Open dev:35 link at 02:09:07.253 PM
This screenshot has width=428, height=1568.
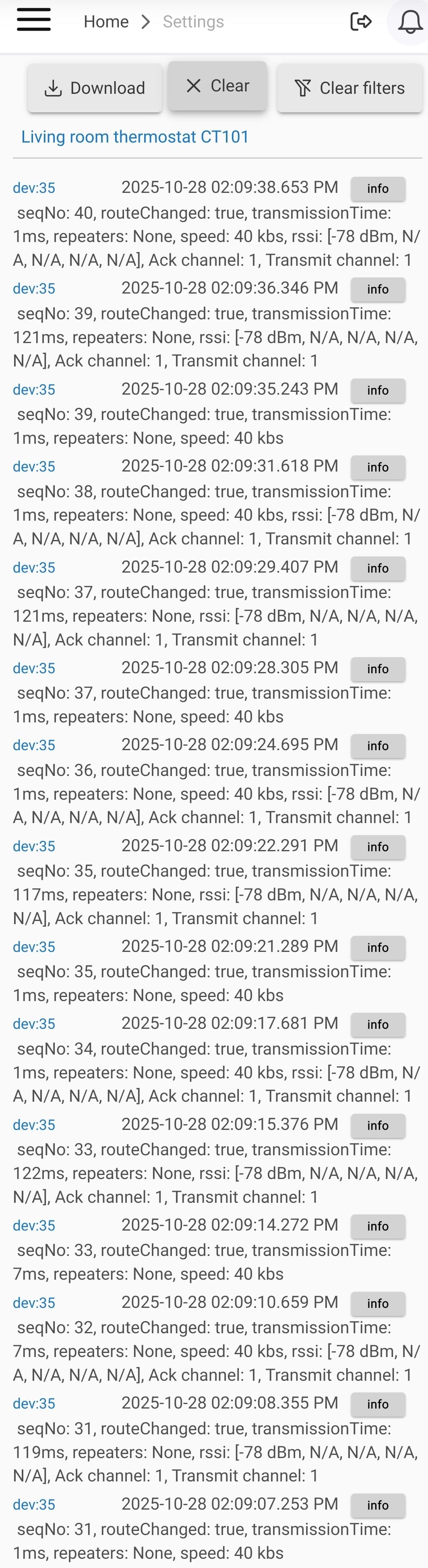coord(34,1505)
